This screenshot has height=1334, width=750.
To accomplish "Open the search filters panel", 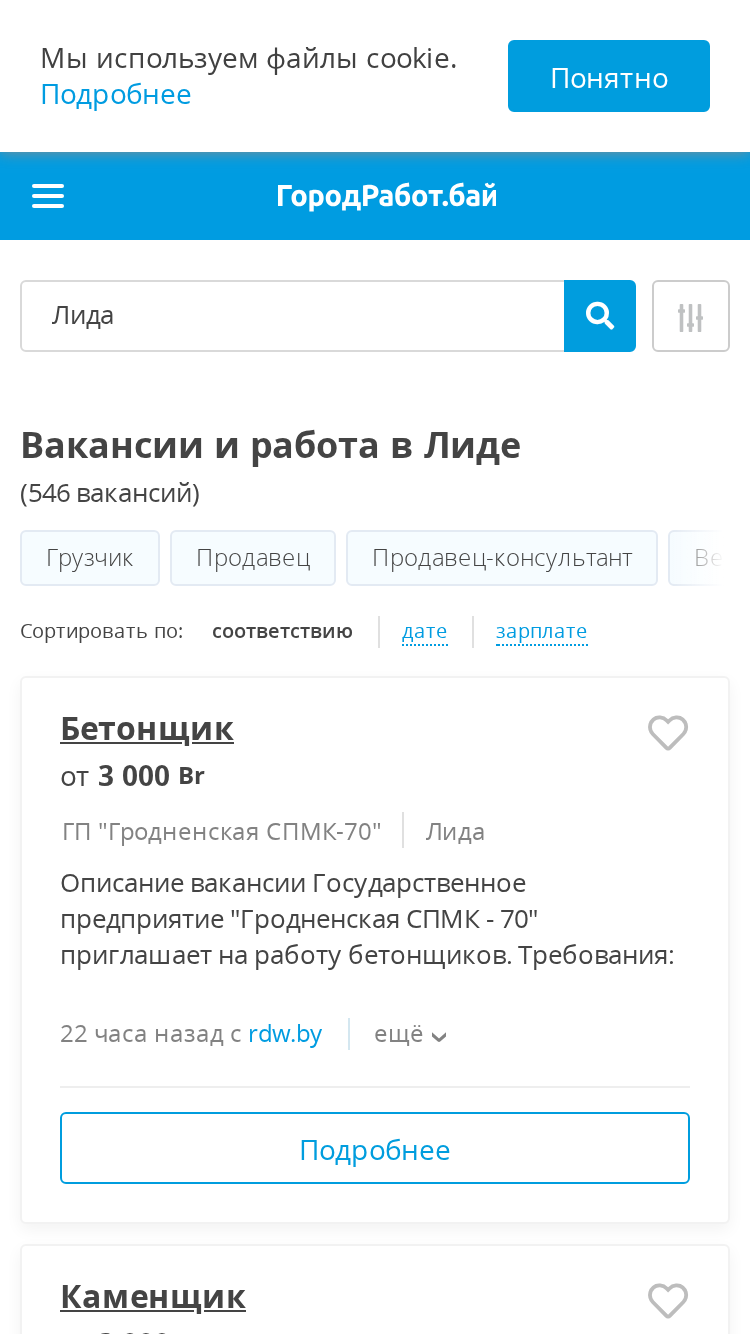I will point(691,316).
